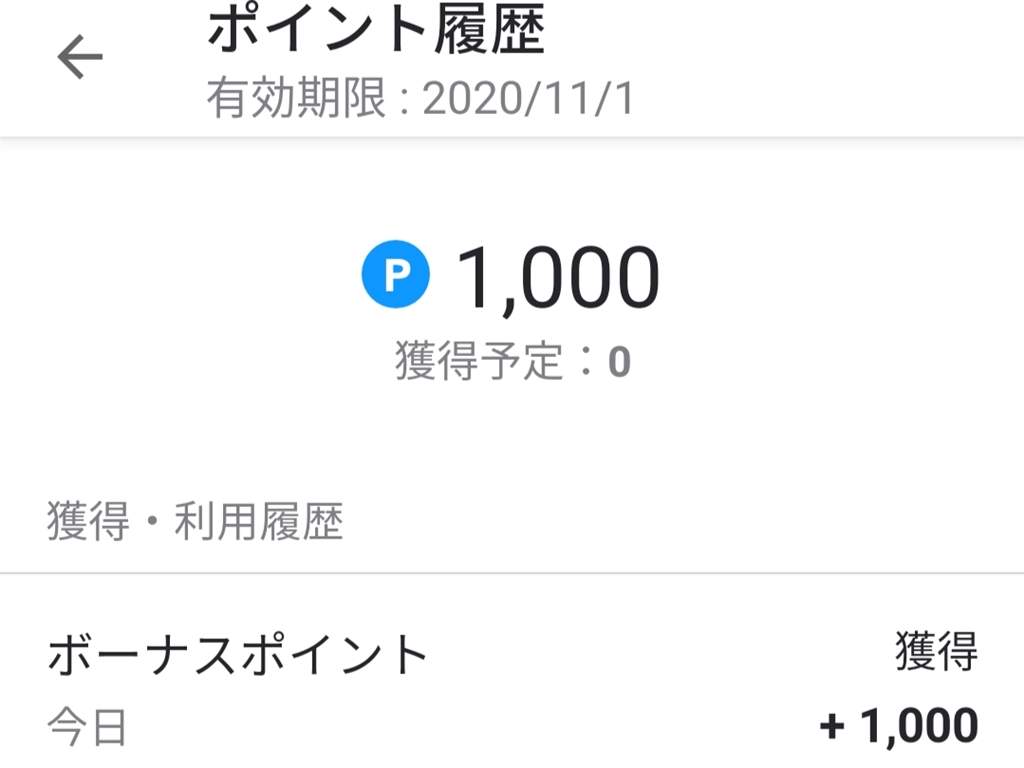Go back from ポイント履歴 screen
Viewport: 1024px width, 768px height.
80,59
